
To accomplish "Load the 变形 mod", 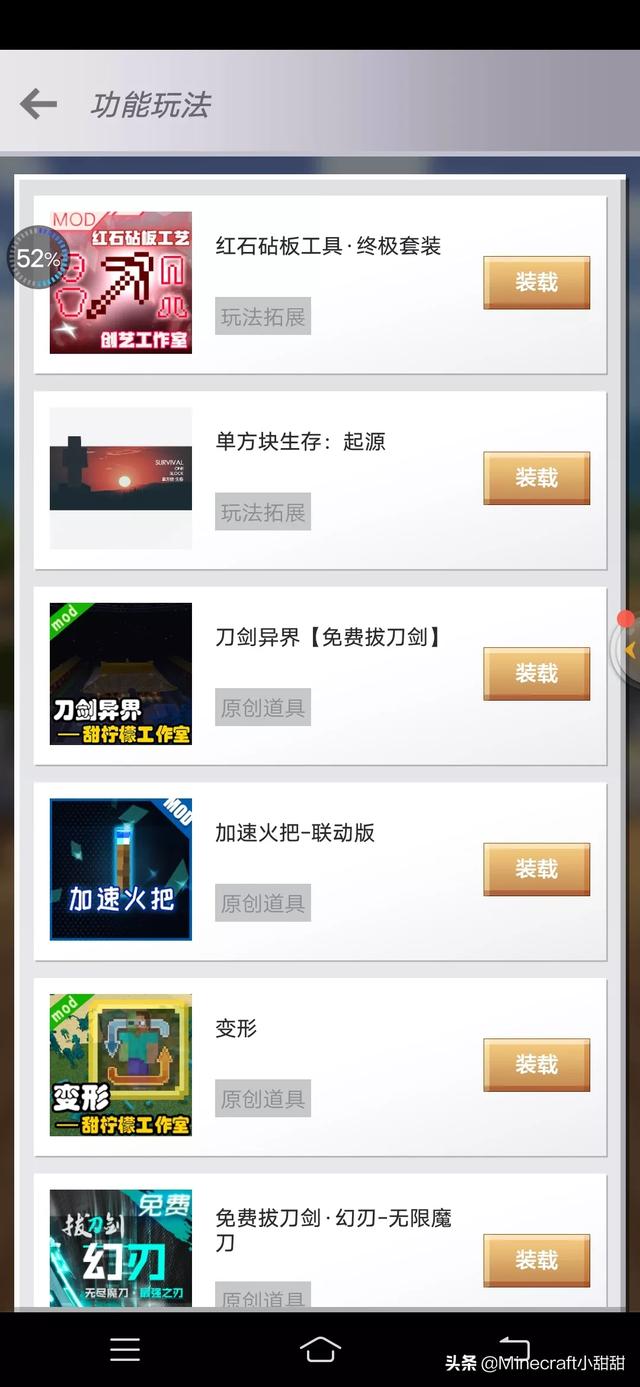I will (537, 1065).
